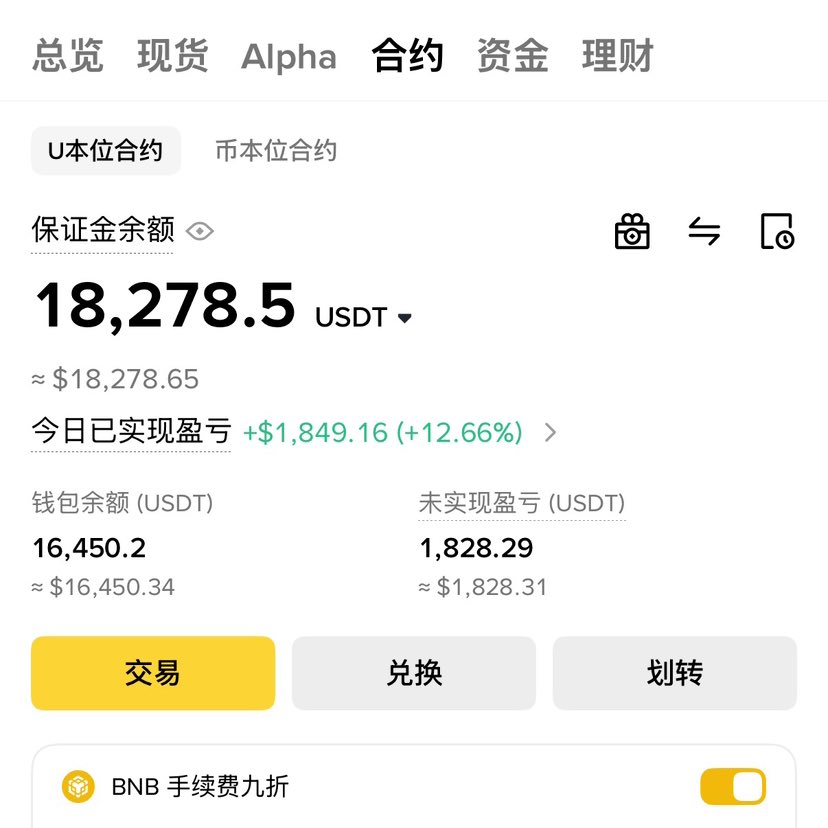Open the 理财 tab
Screen dimensions: 828x828
tap(617, 56)
